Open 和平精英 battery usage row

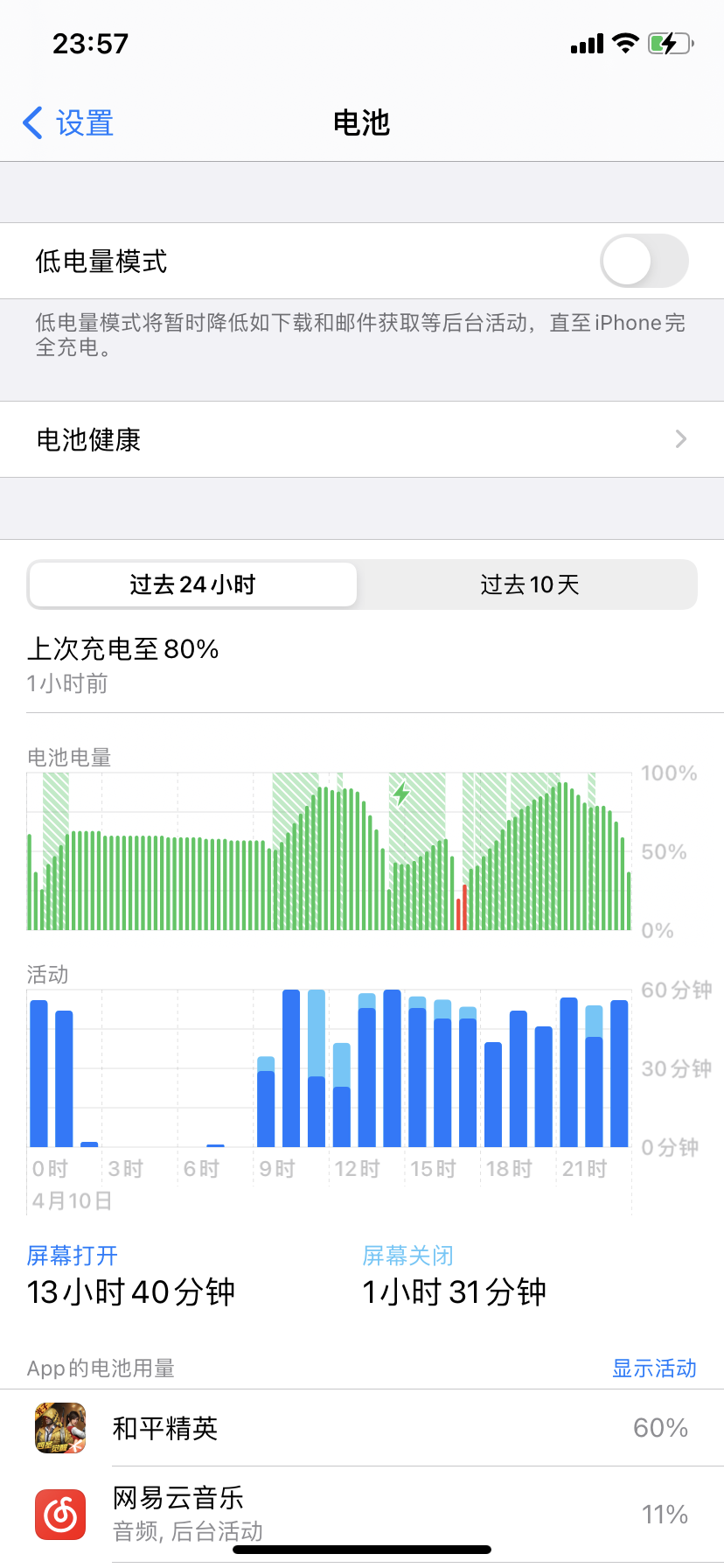[x=362, y=1428]
